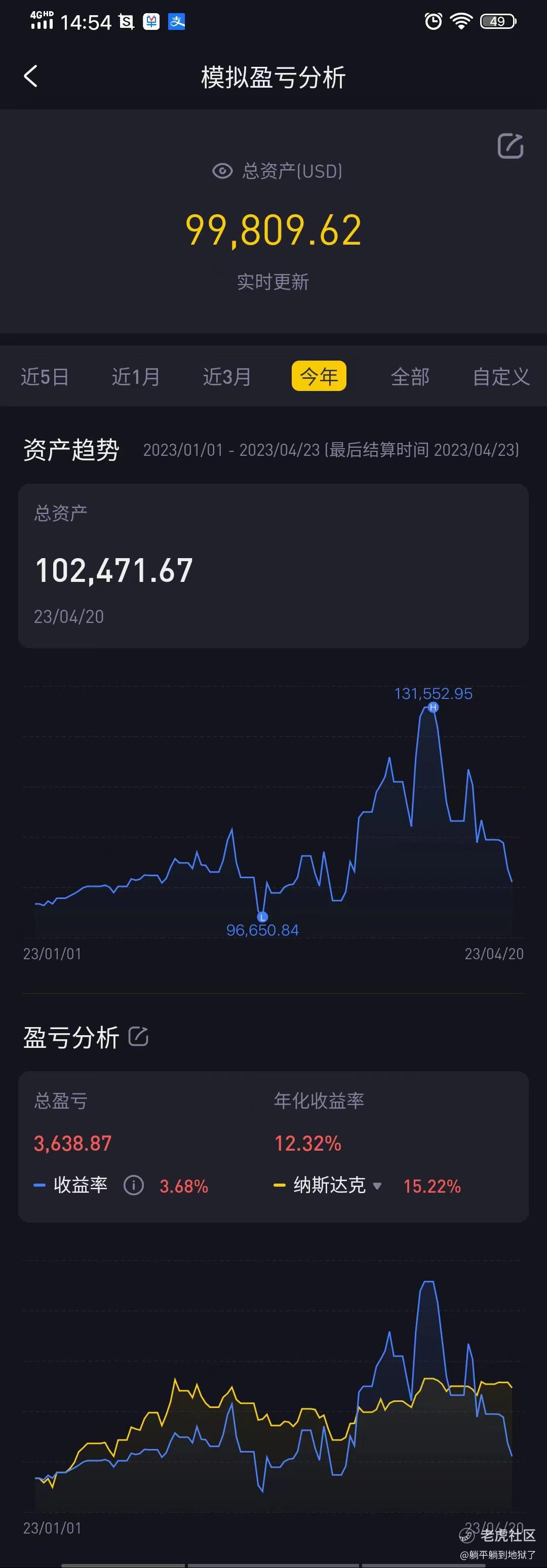Tap the share icon beside total assets
Screen dimensions: 547x1568
(x=510, y=146)
